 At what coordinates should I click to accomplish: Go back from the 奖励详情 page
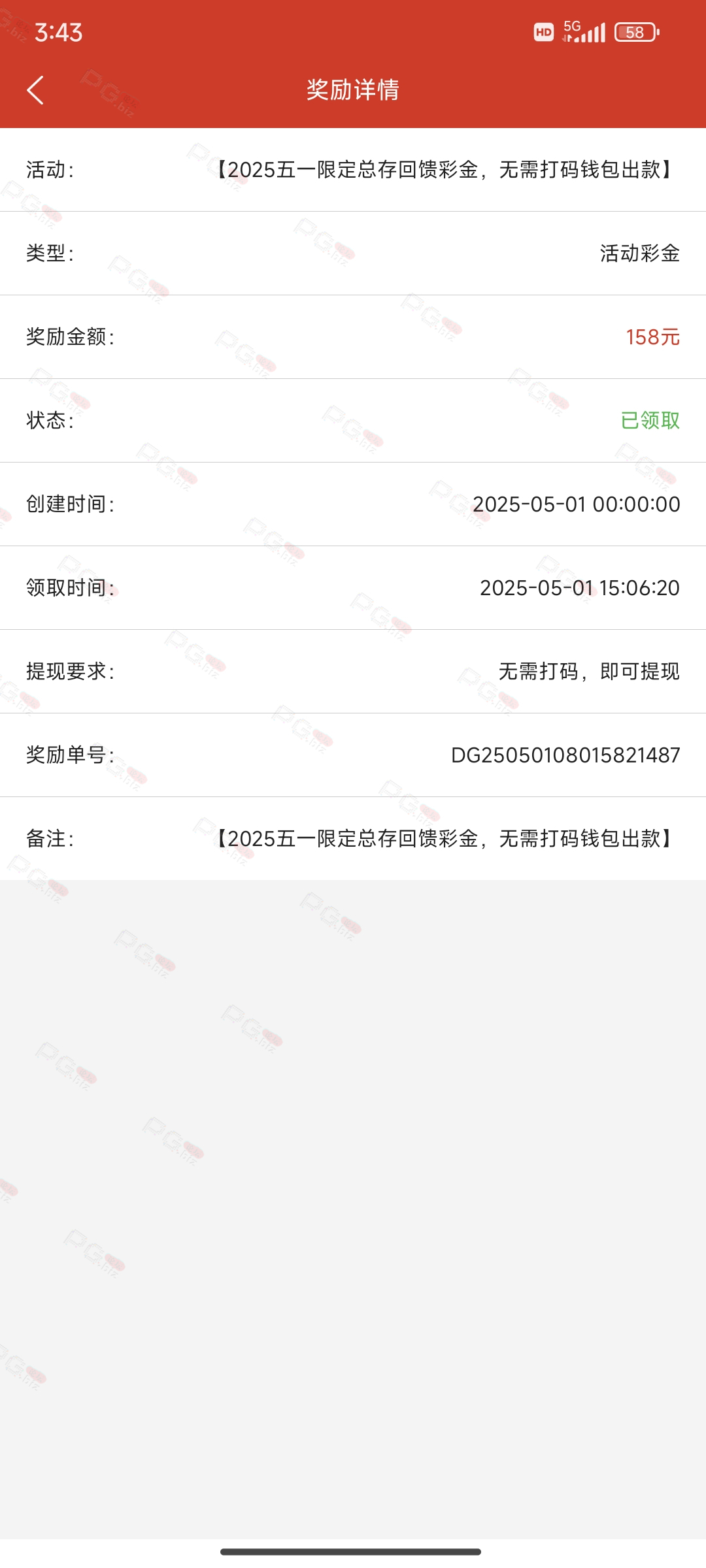(x=35, y=90)
